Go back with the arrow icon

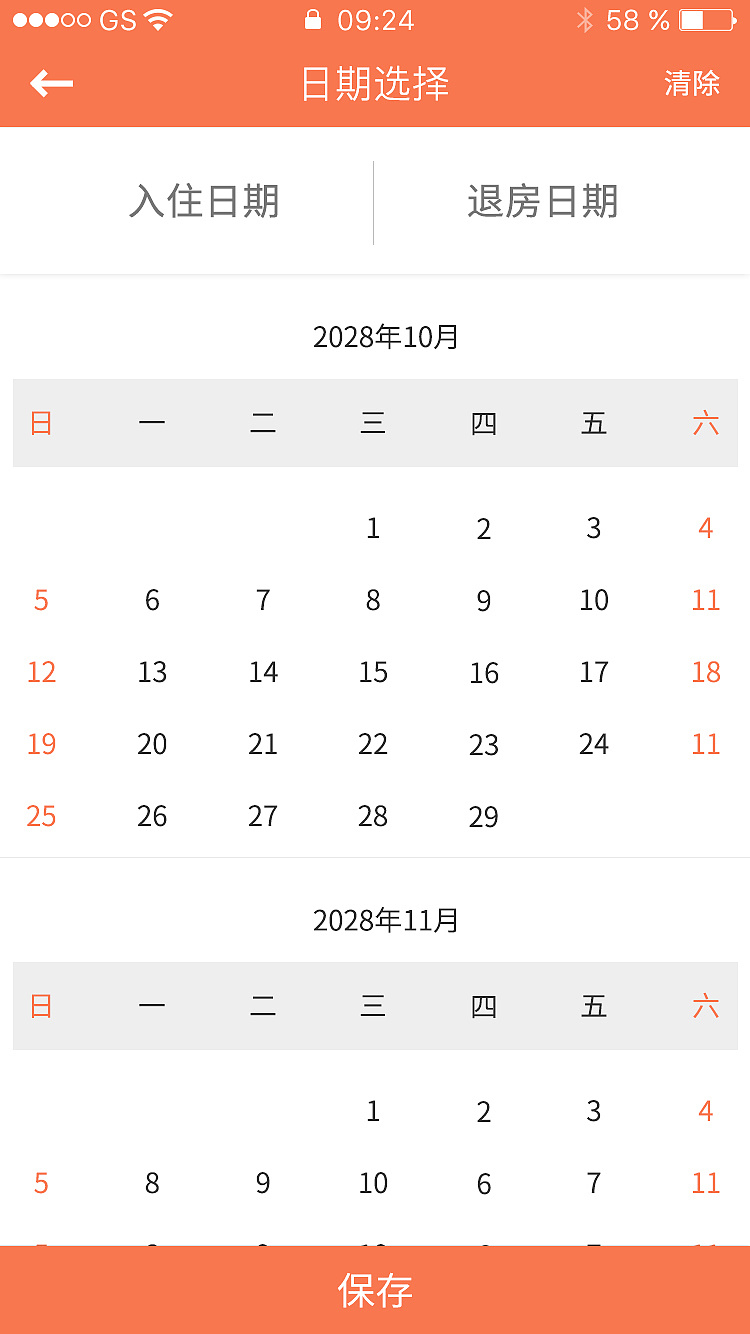(51, 83)
